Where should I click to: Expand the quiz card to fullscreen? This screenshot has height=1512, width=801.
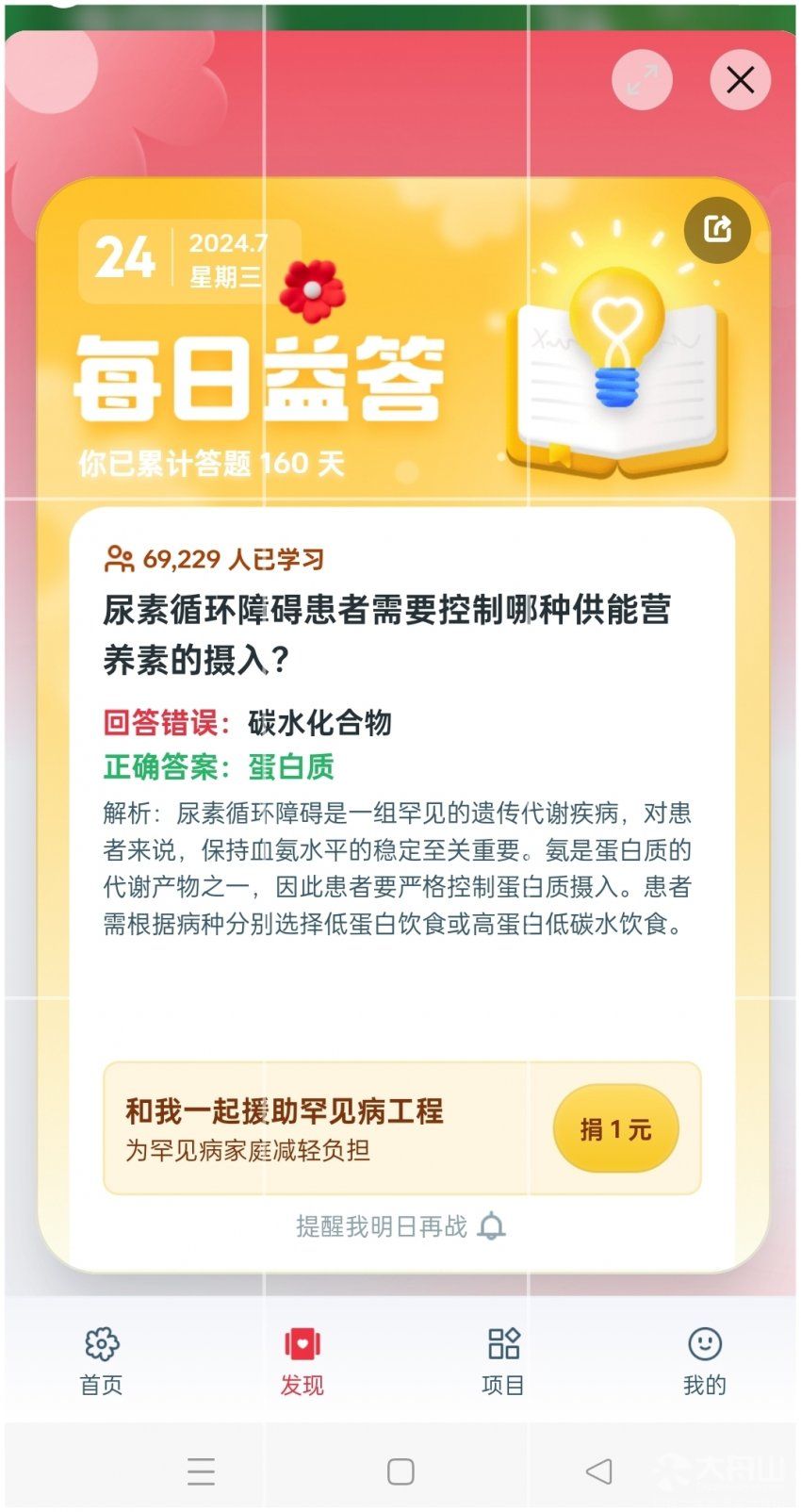tap(642, 80)
